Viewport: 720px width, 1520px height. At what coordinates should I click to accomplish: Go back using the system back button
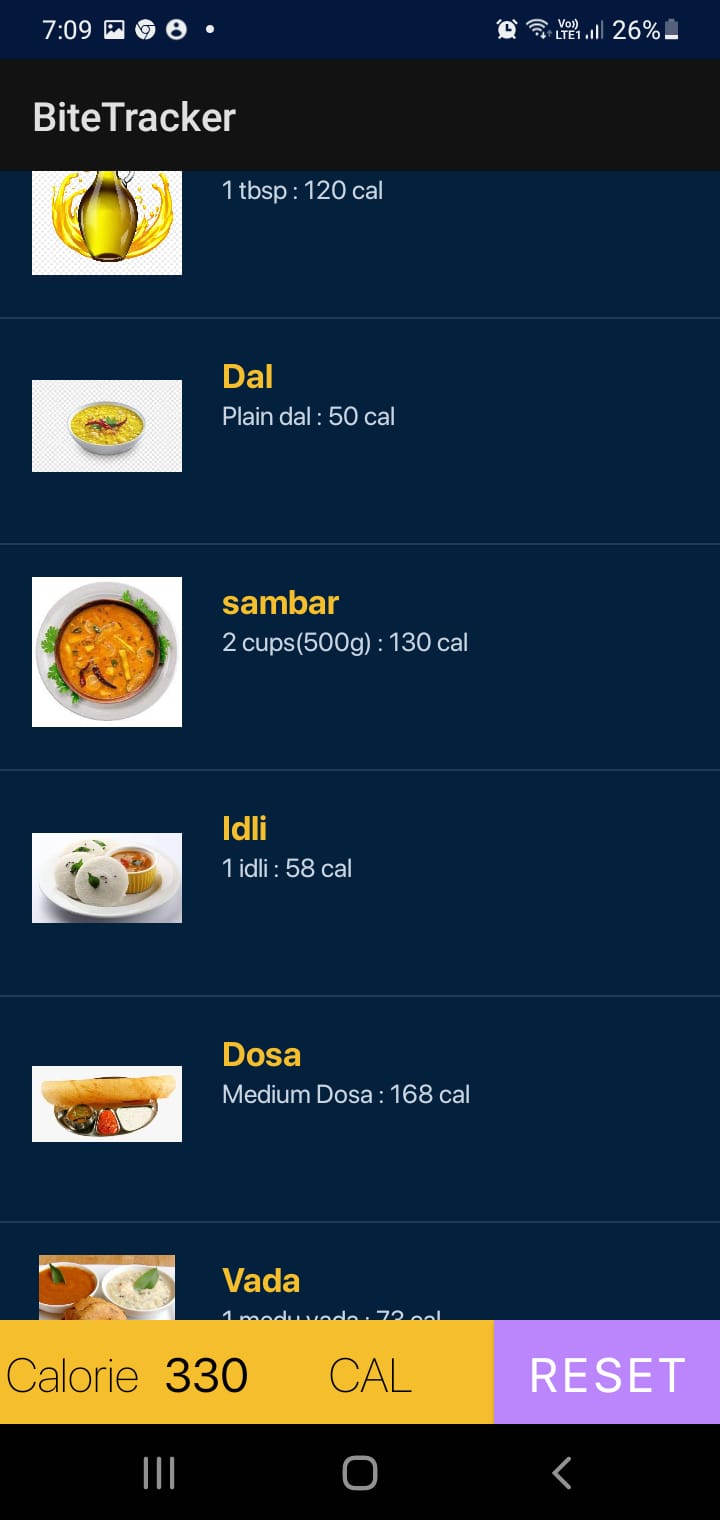(562, 1472)
